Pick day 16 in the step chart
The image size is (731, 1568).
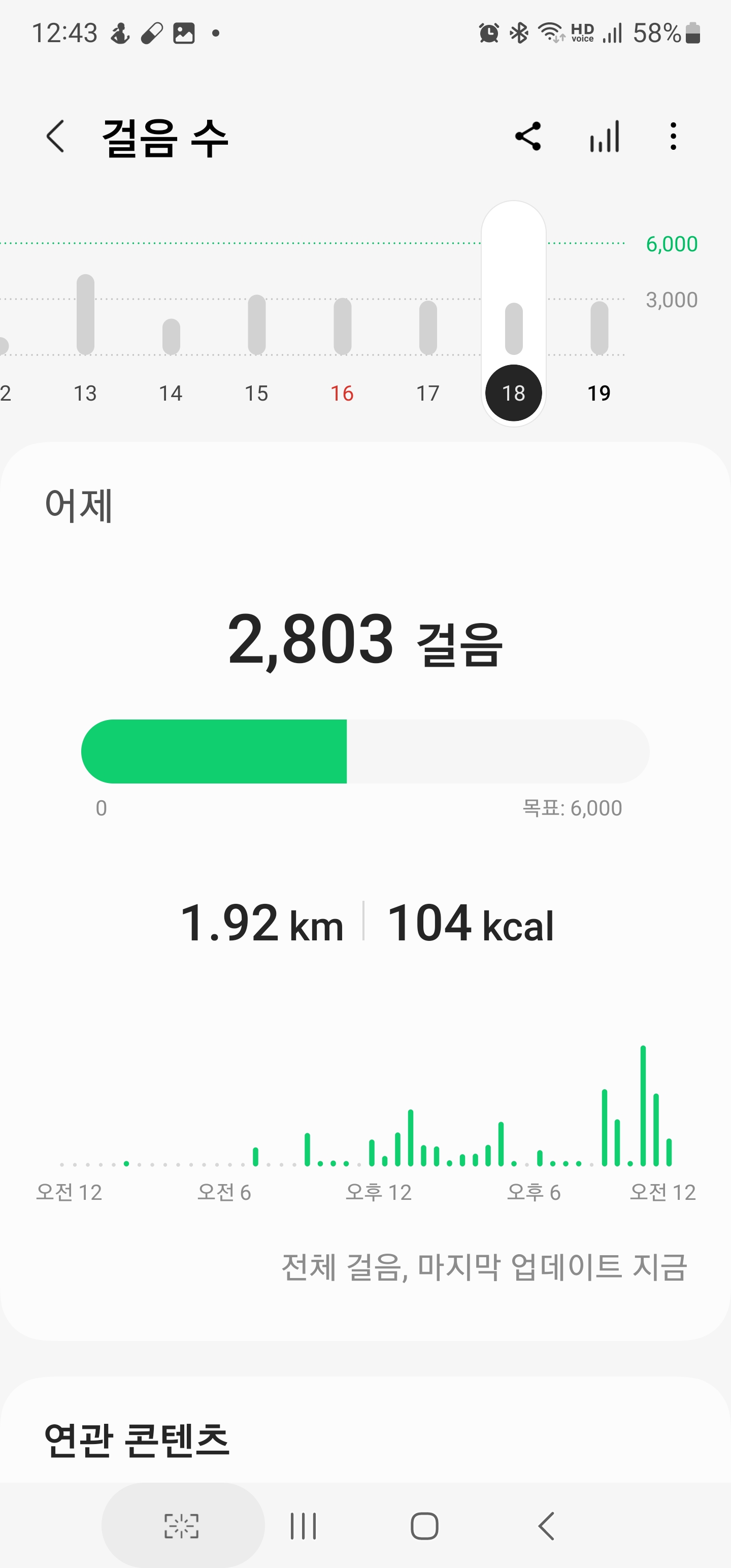coord(342,341)
